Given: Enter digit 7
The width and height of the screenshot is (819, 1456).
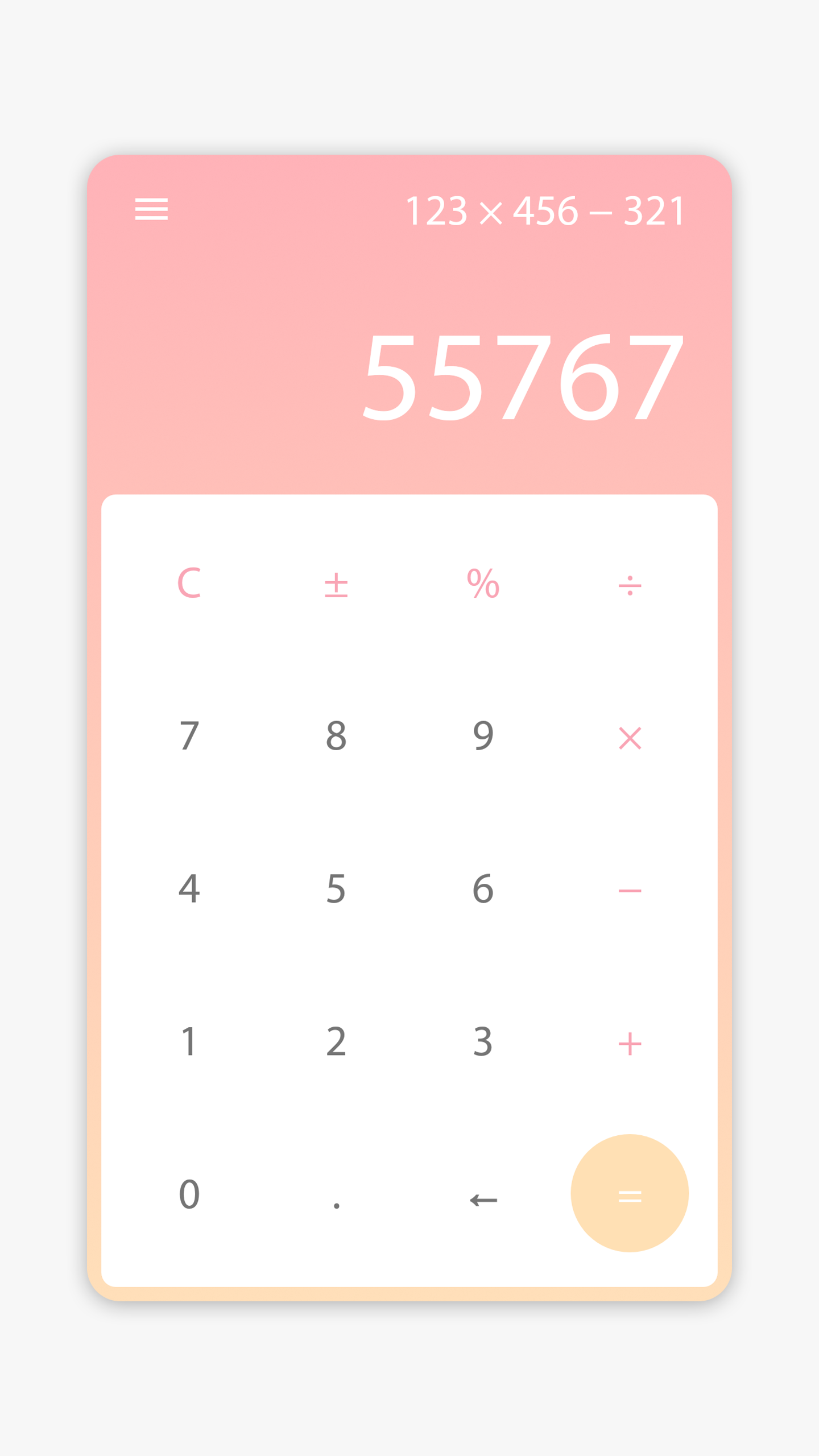Looking at the screenshot, I should pyautogui.click(x=189, y=735).
